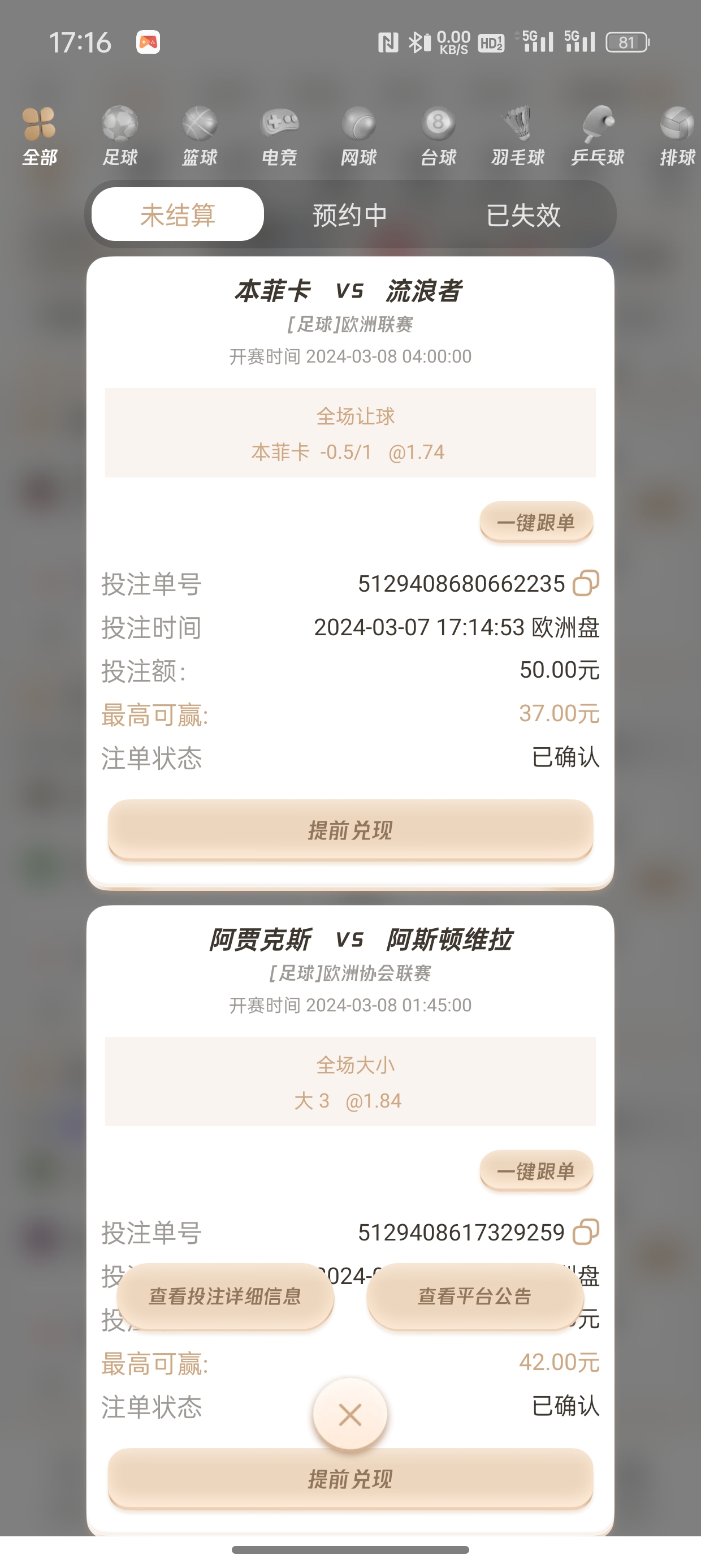Tap 提前兑现 for the 阿贾克斯 bet
Viewport: 701px width, 1568px height.
(350, 1479)
